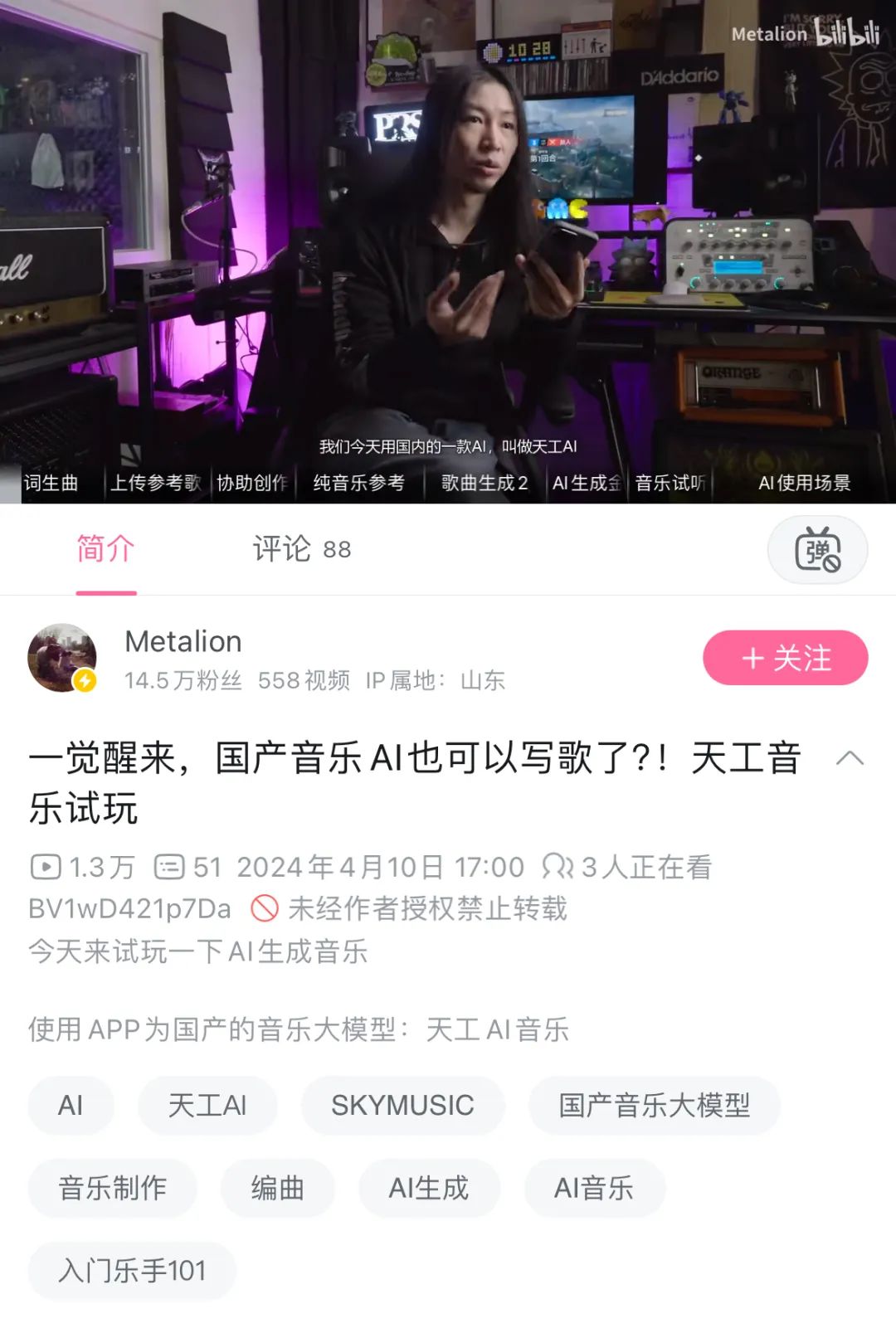Open the 编曲 tag chip
896x1333 pixels.
(277, 1188)
